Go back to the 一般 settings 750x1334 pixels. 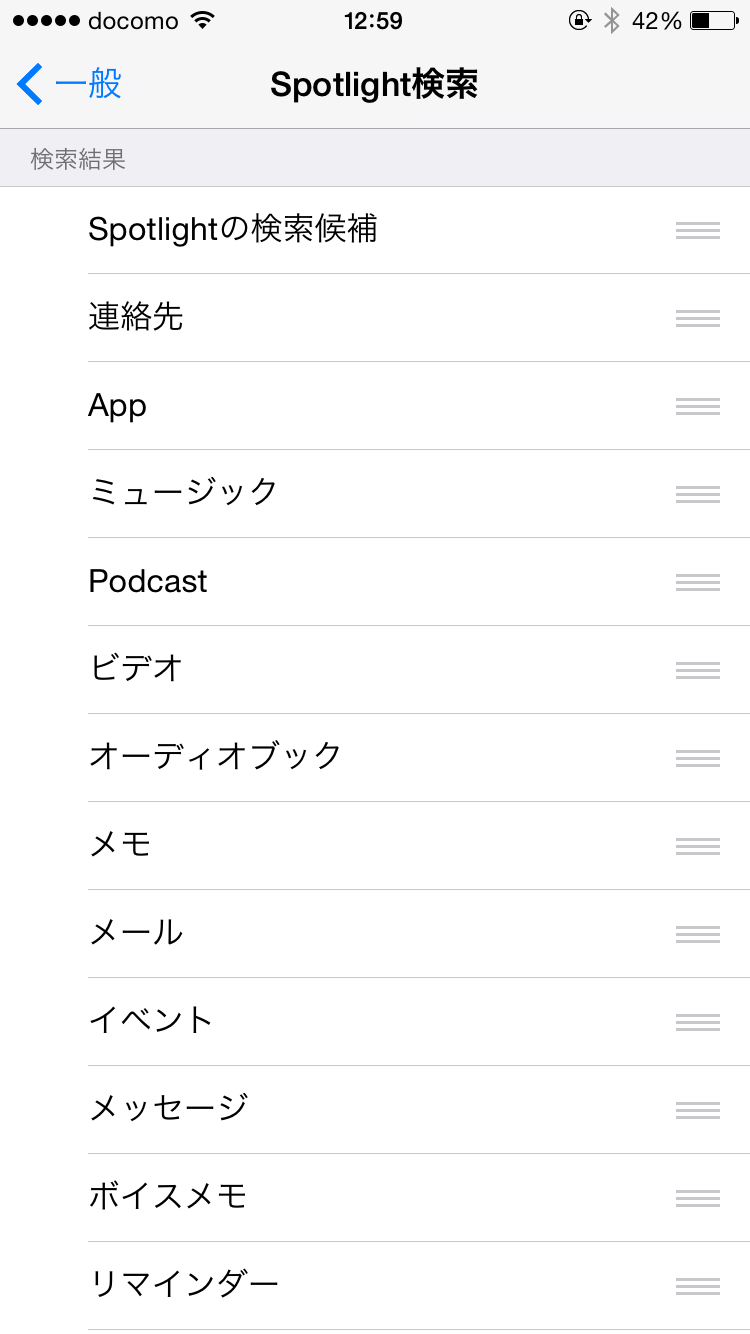tap(69, 85)
